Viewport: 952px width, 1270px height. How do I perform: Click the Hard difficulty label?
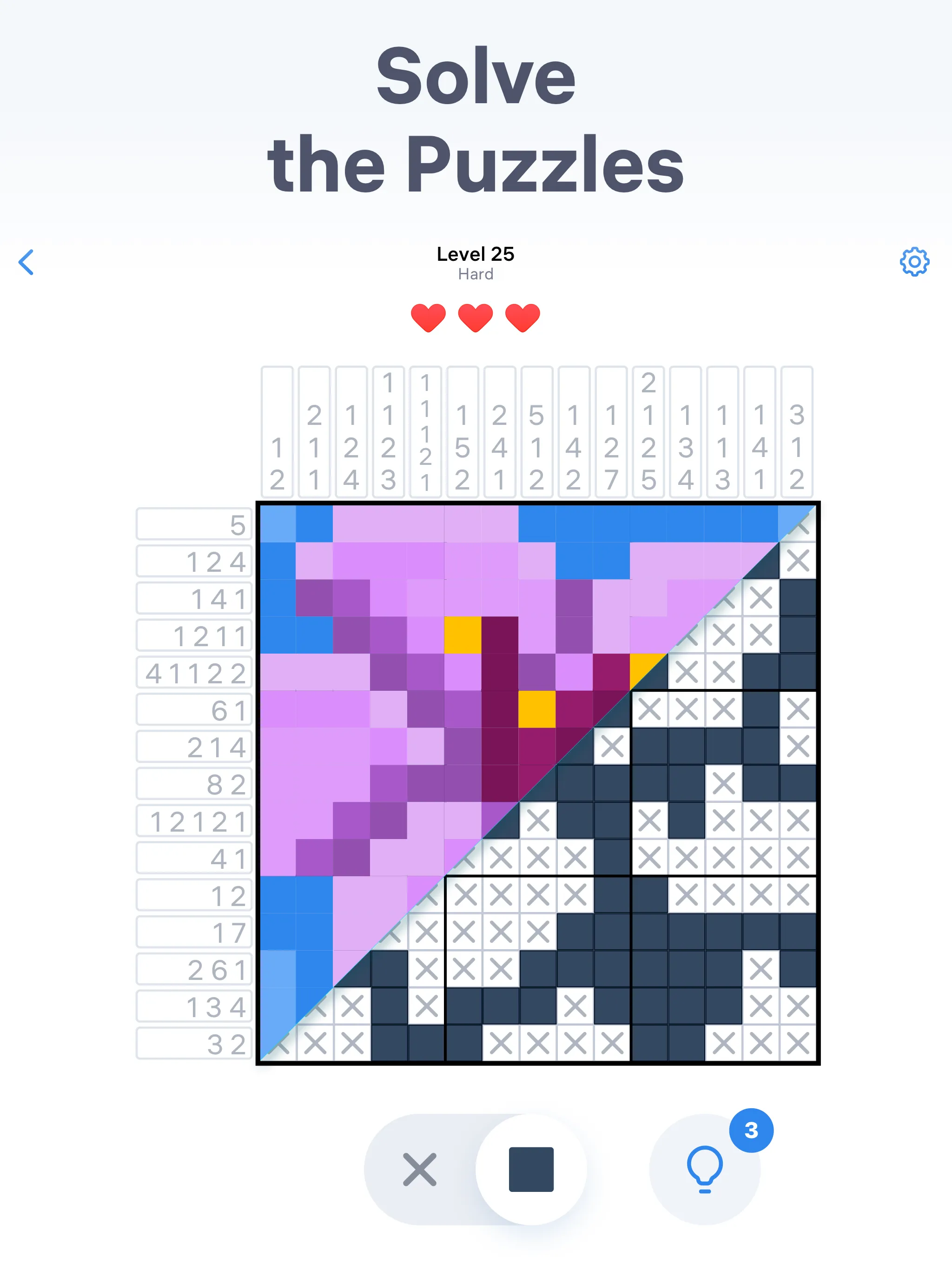pyautogui.click(x=476, y=274)
